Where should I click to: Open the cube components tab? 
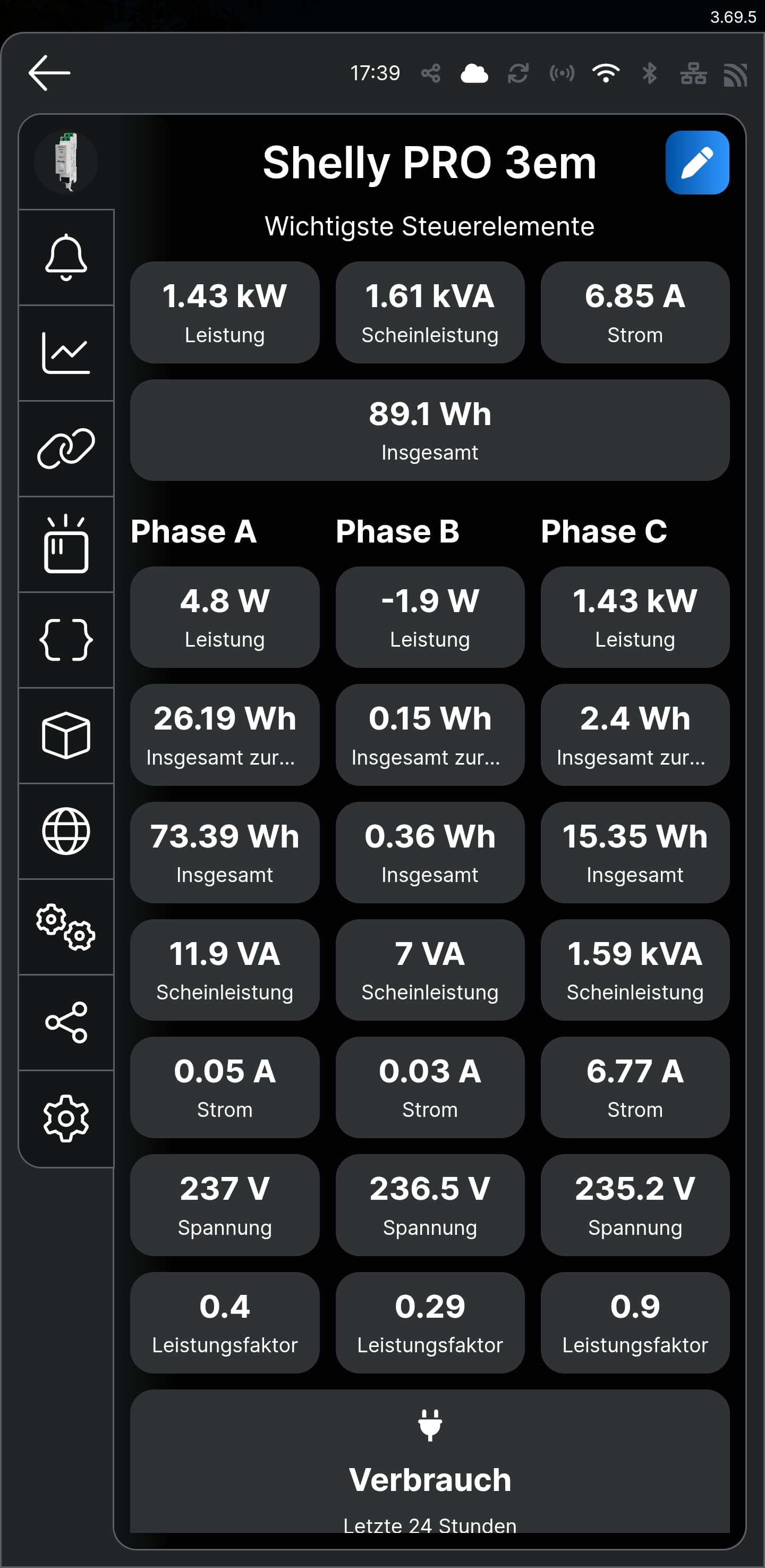[x=66, y=735]
